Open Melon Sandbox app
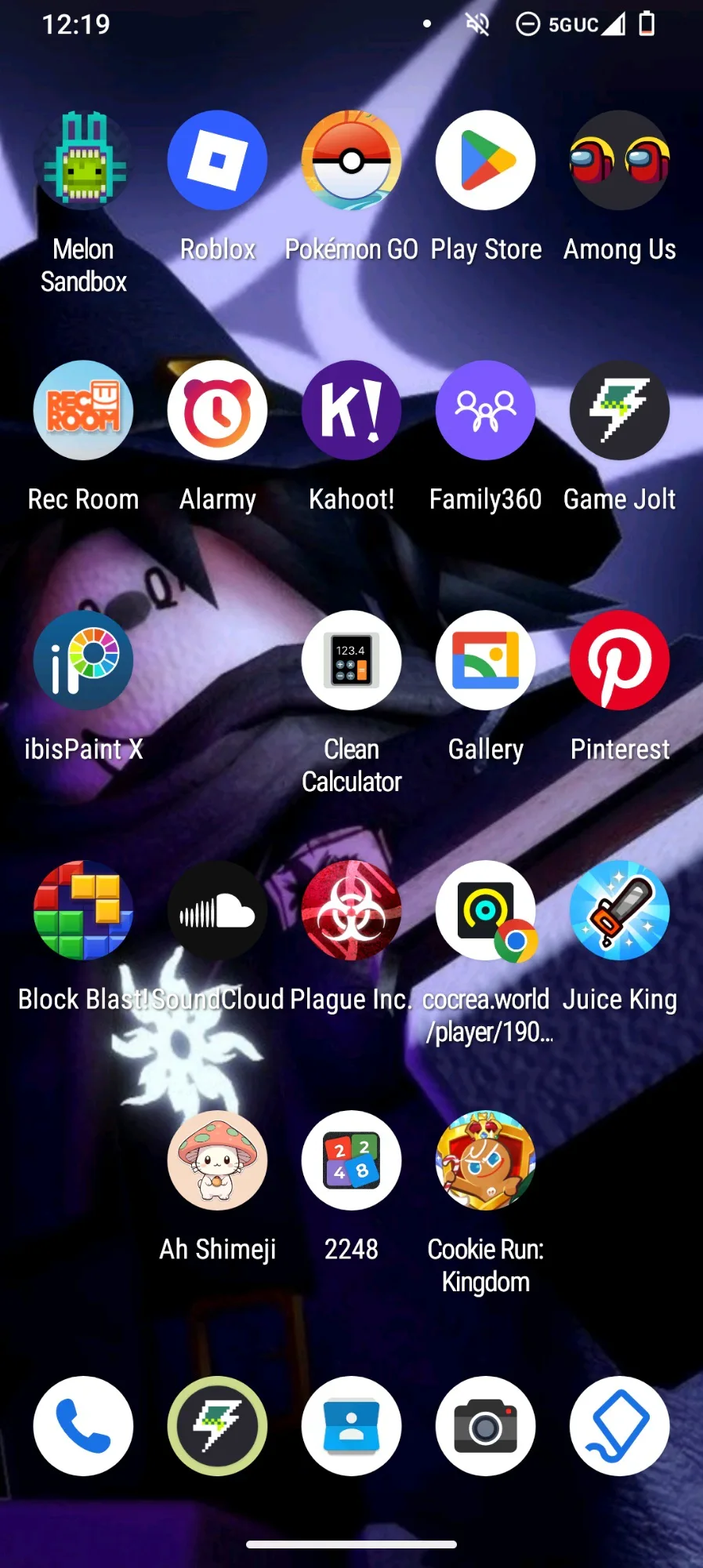The width and height of the screenshot is (703, 1568). tap(83, 161)
